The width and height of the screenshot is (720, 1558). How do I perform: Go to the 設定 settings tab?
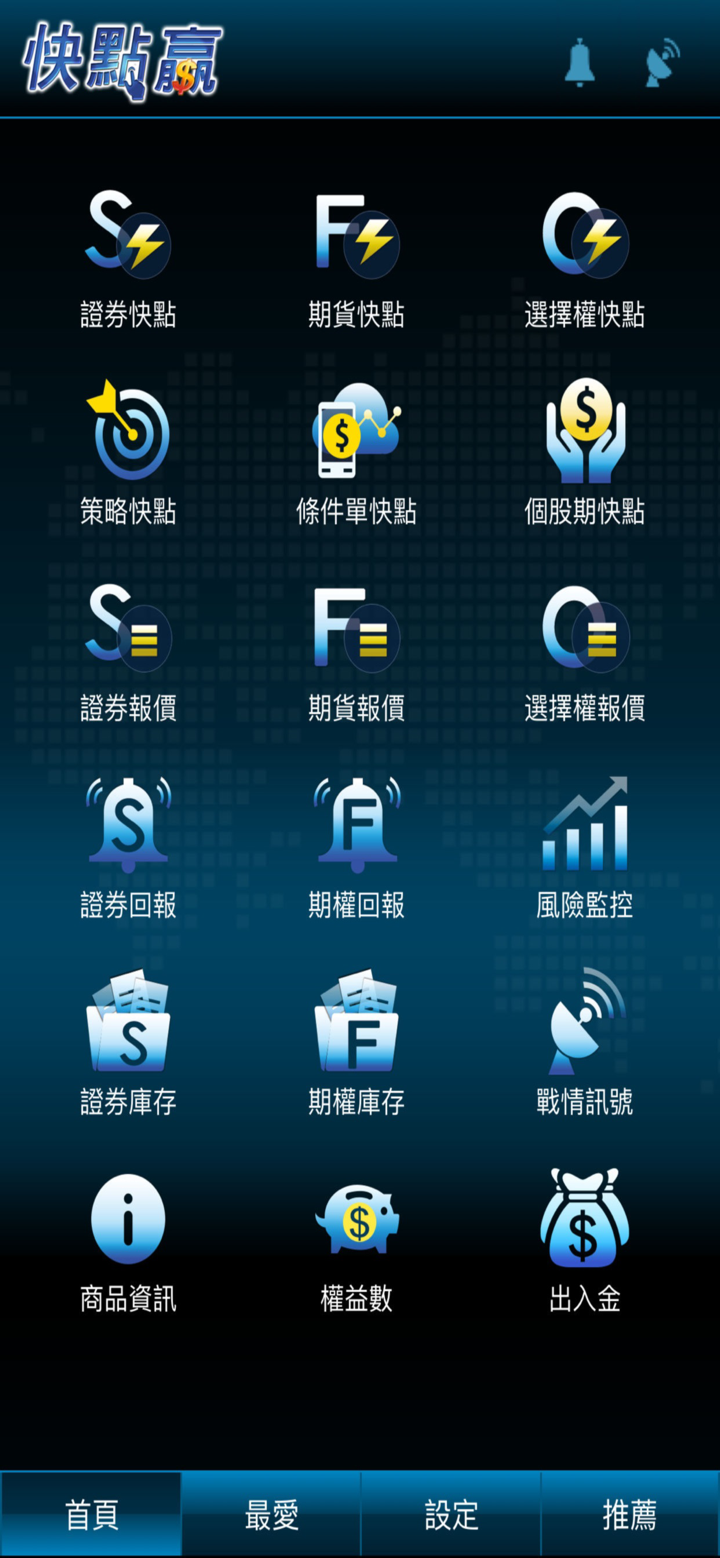coord(450,1514)
